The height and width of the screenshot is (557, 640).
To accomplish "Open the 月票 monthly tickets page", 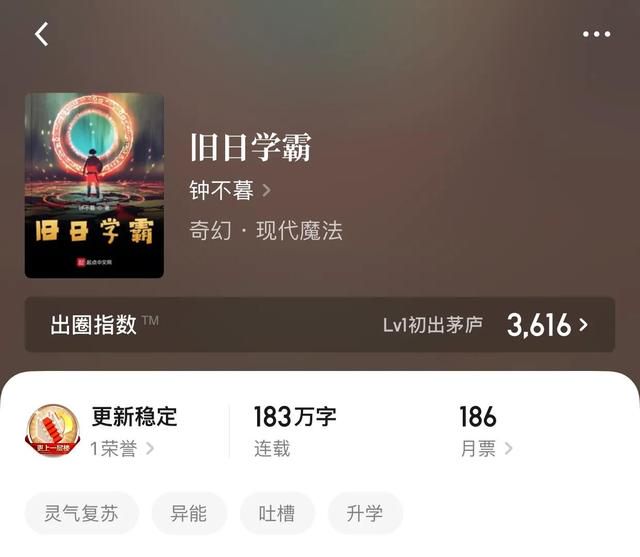I will [x=486, y=448].
